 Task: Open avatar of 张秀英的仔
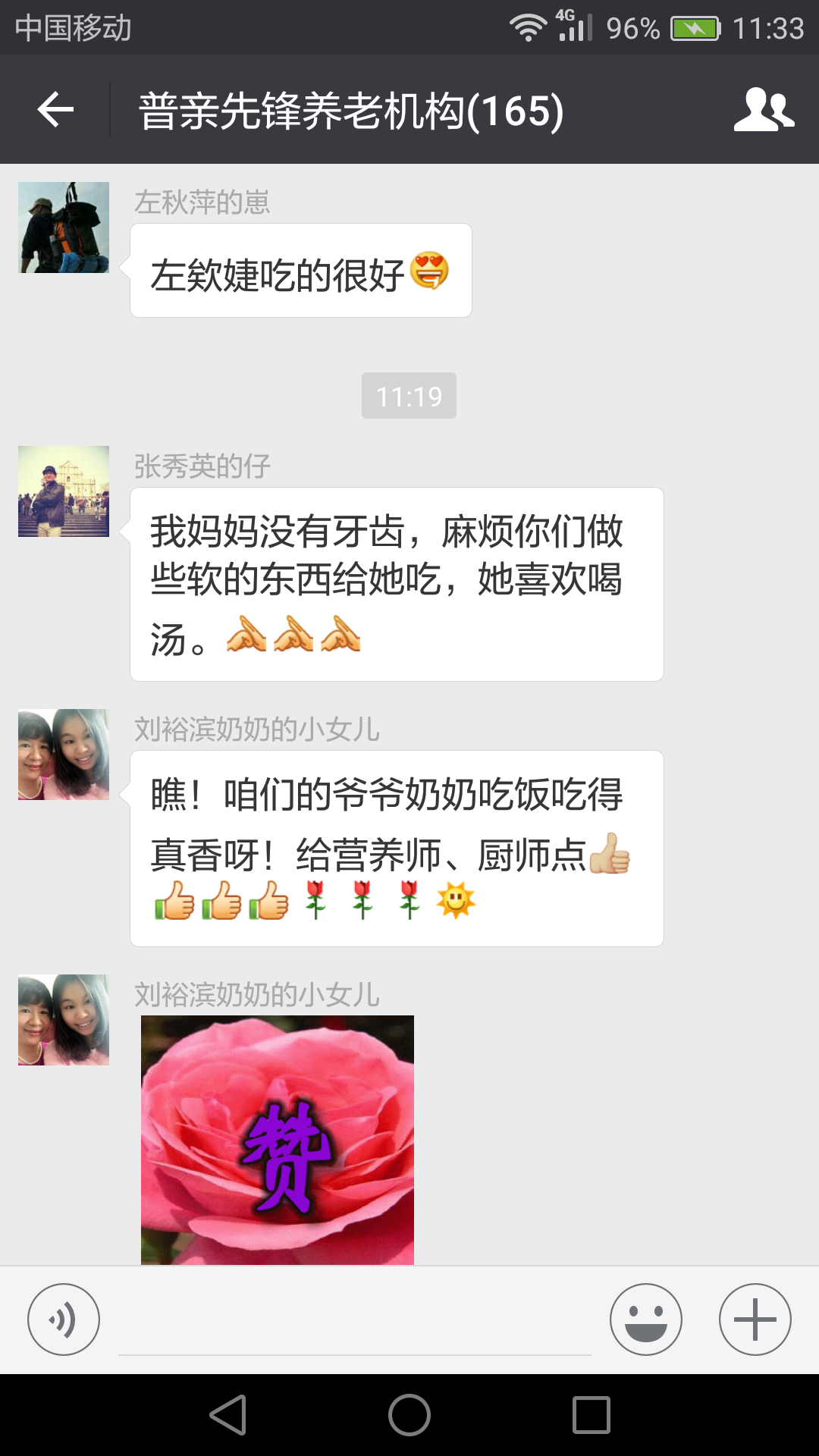pos(64,491)
